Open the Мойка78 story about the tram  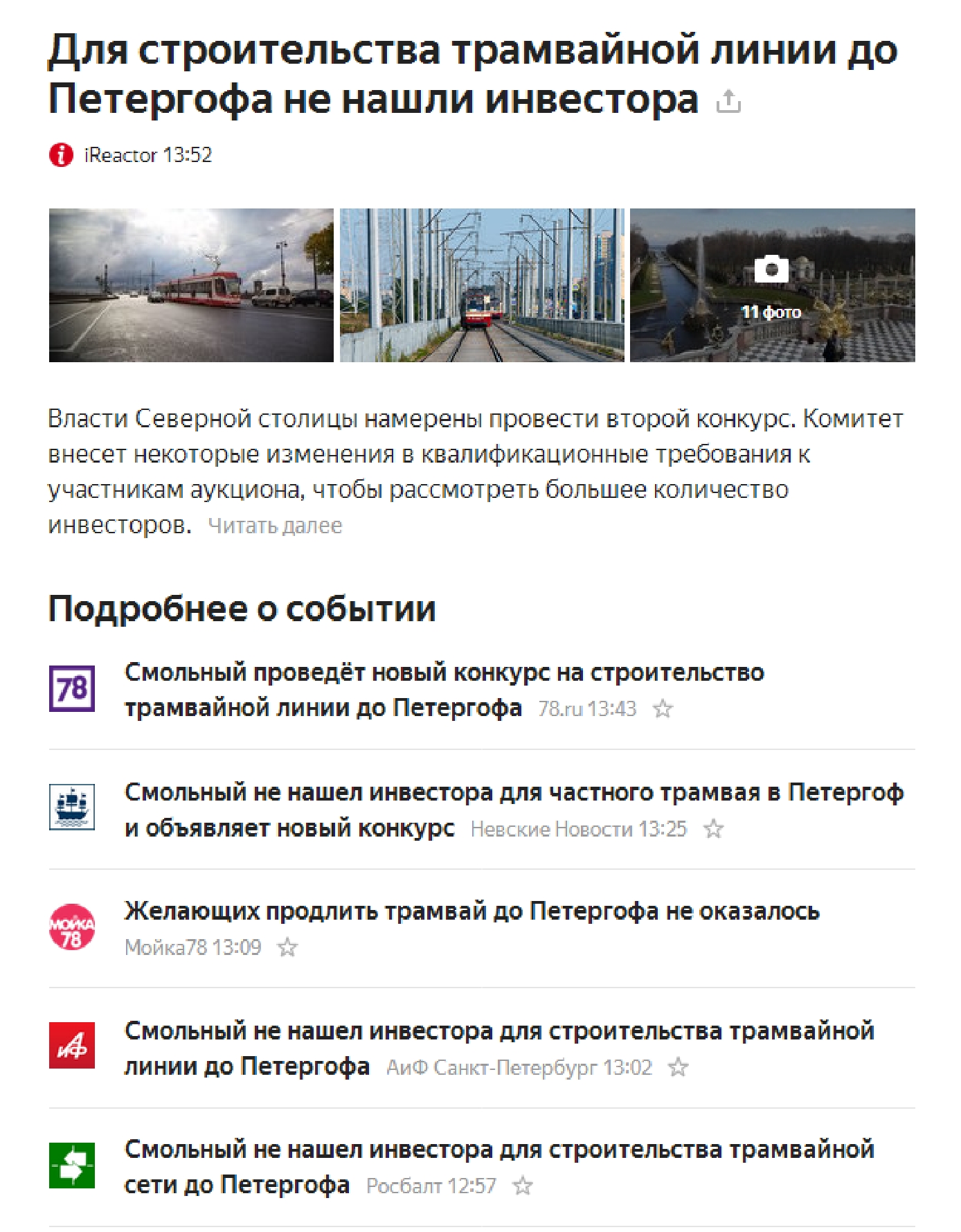point(471,911)
